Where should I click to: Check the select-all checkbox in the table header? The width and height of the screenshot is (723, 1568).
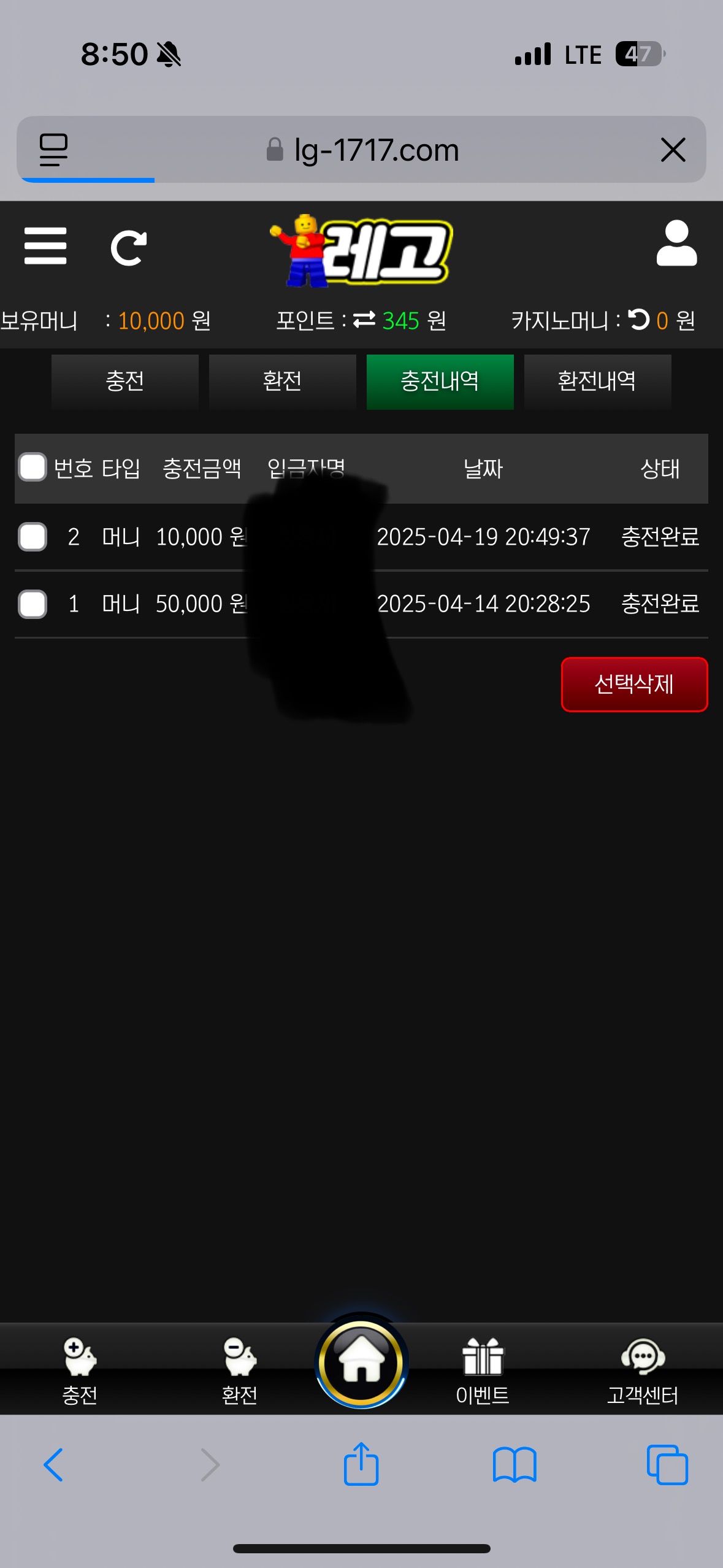(33, 467)
